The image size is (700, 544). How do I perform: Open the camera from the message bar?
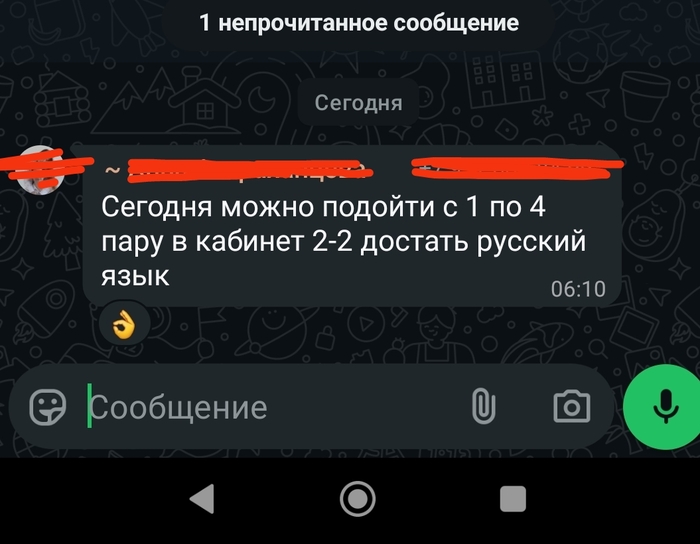coord(572,406)
